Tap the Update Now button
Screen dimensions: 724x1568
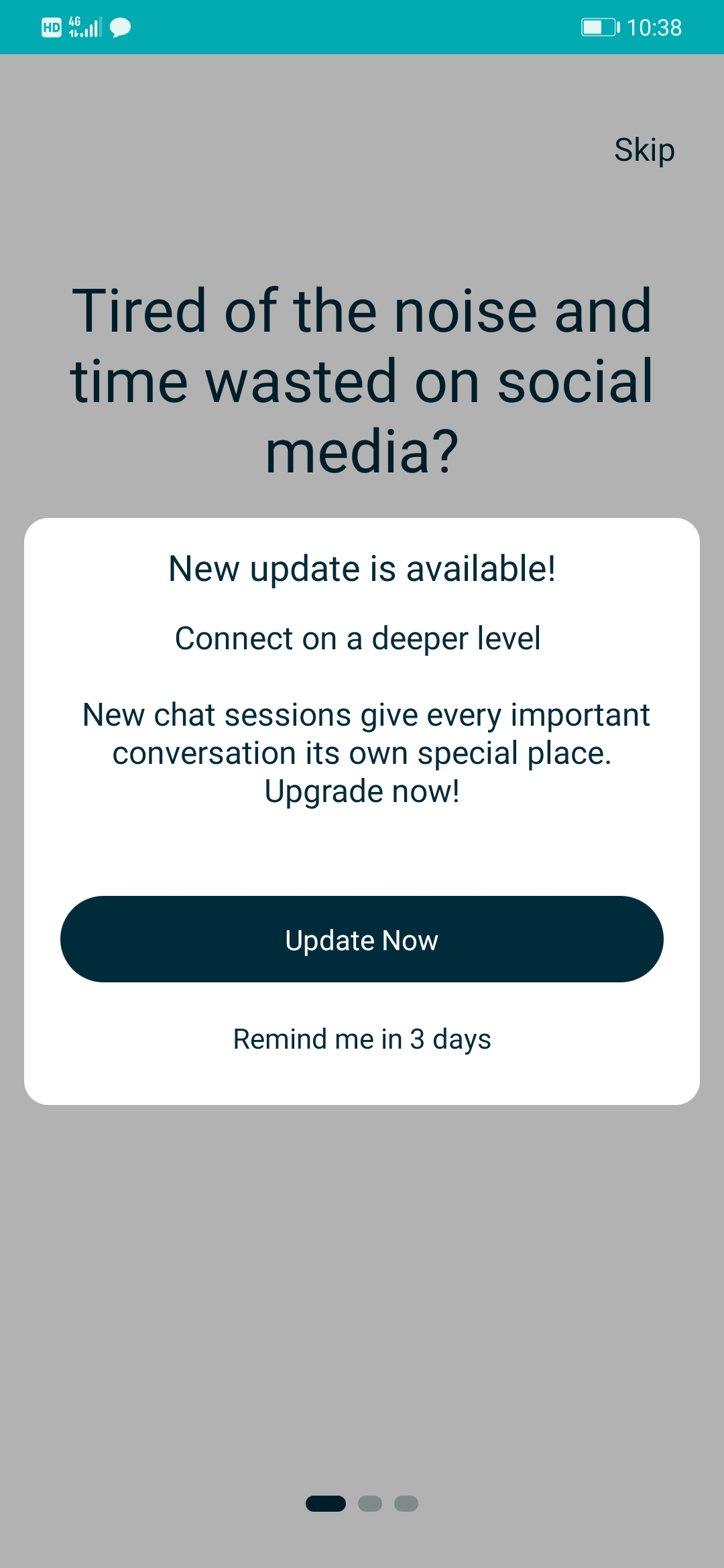coord(362,939)
